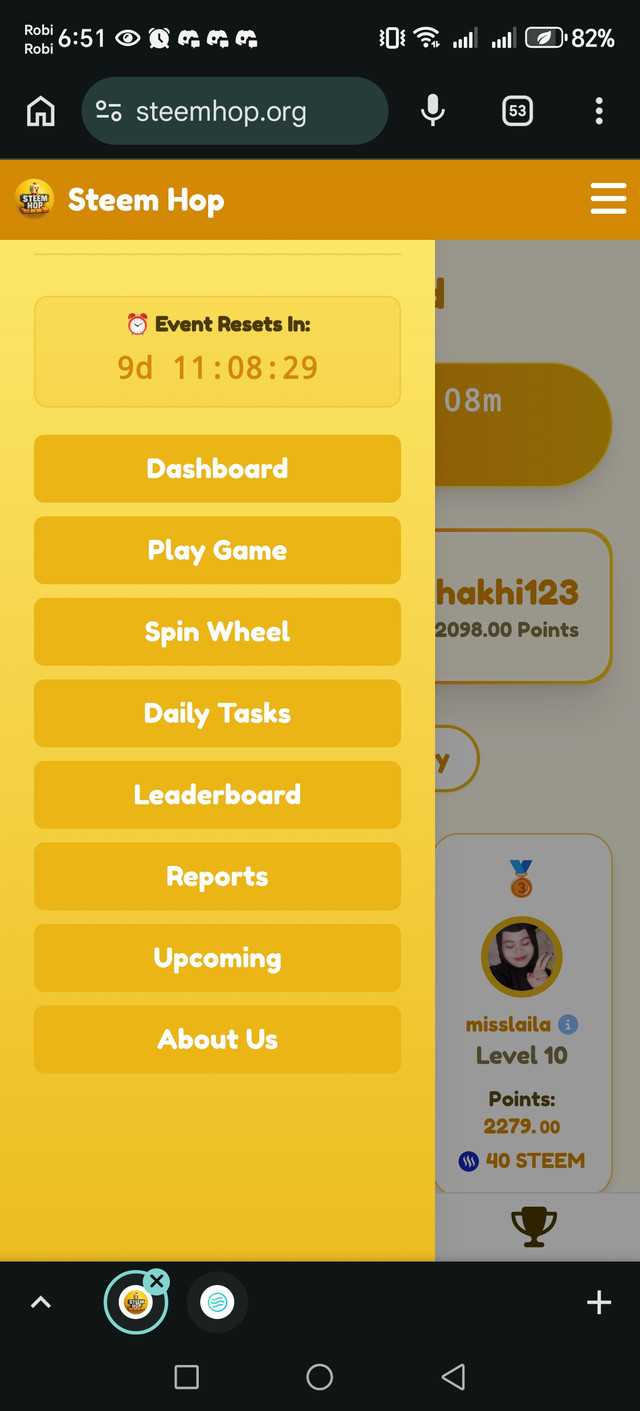Viewport: 640px width, 1411px height.
Task: Go back with the system back button
Action: 453,1377
